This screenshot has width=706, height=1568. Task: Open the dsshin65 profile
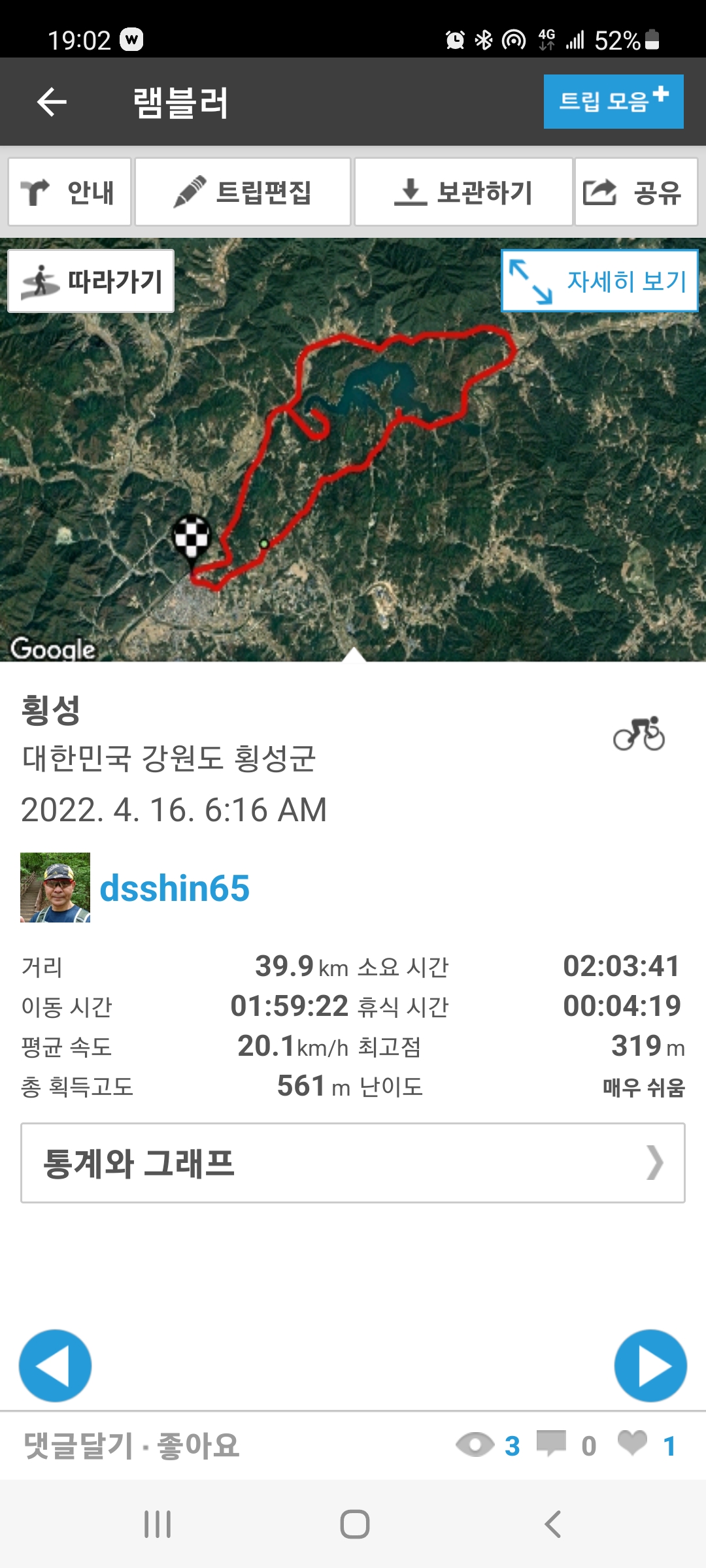click(174, 888)
